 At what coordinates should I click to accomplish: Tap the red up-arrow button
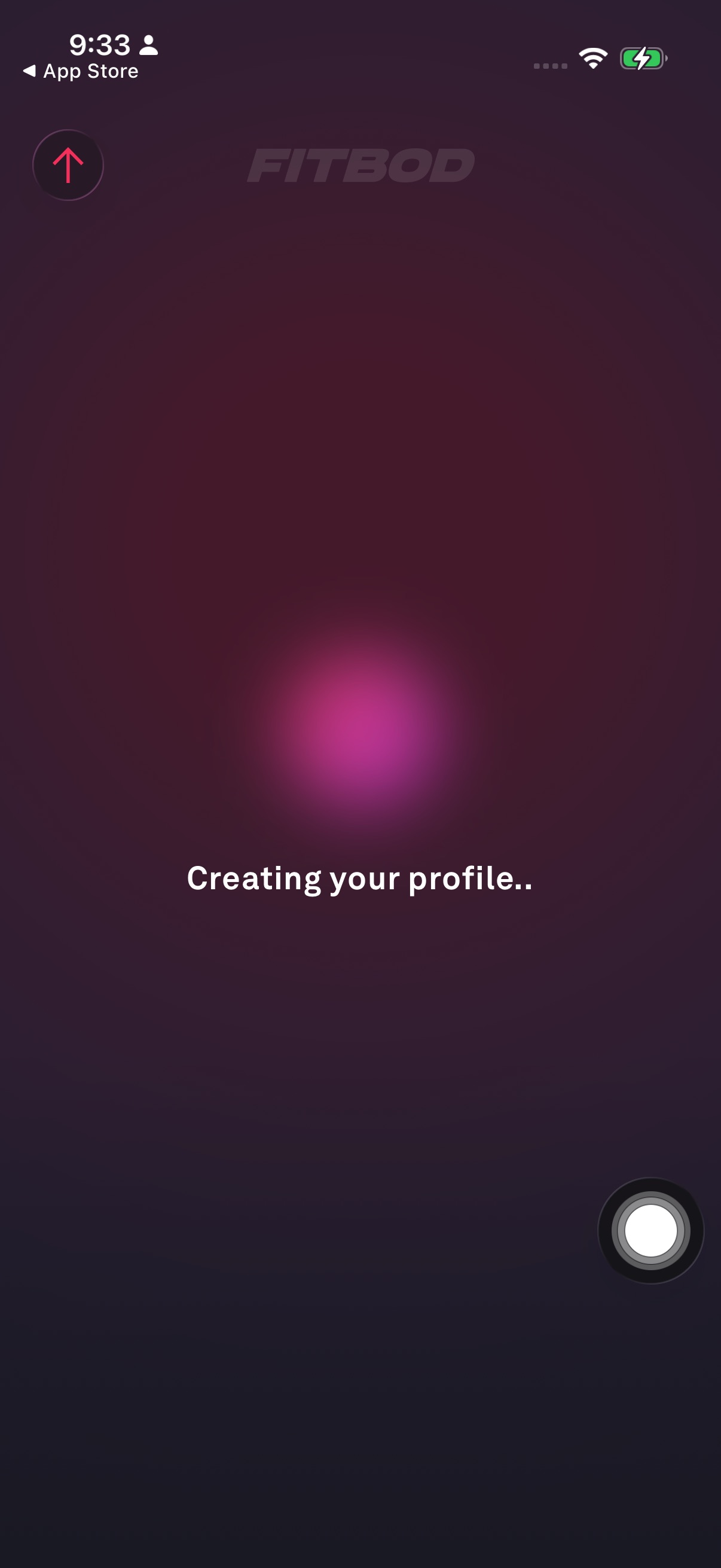coord(68,165)
